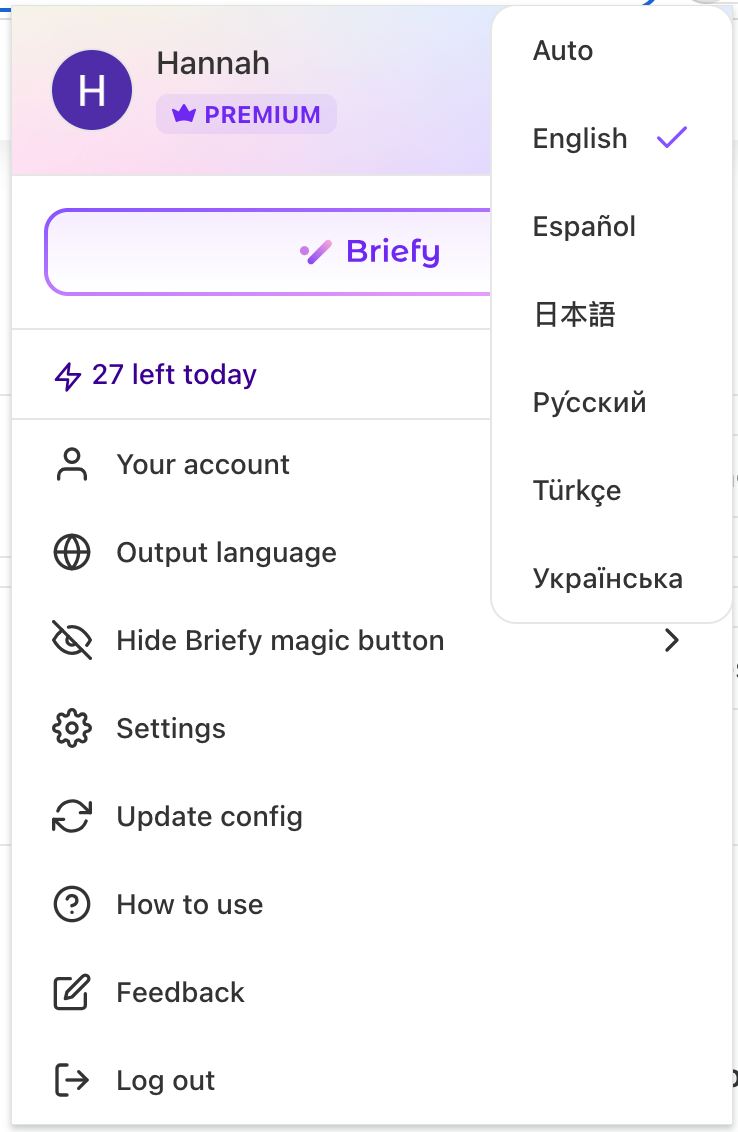Viewport: 738px width, 1132px height.
Task: Open the Output language submenu
Action: point(226,552)
